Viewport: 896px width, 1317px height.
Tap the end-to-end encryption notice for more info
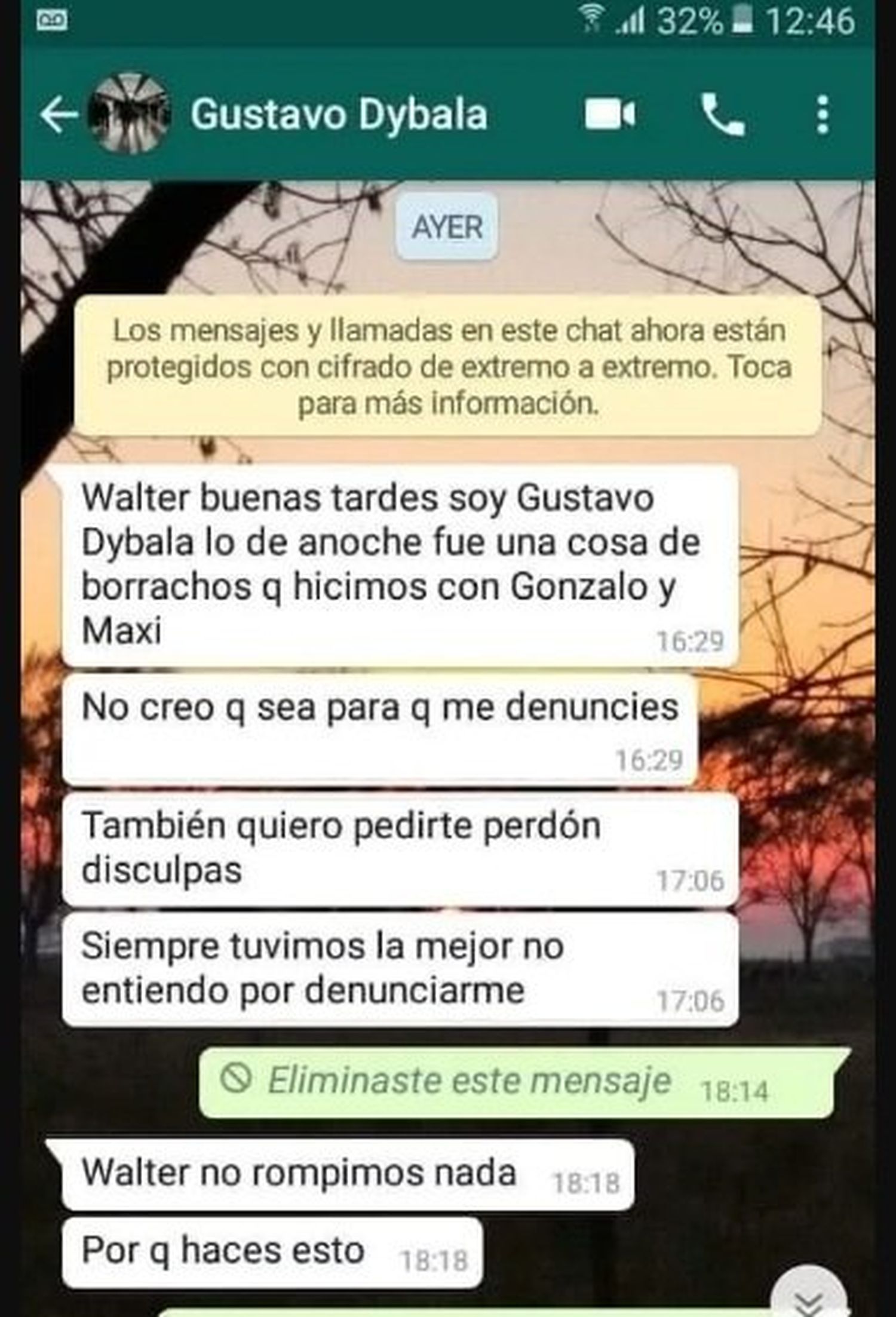tap(448, 366)
